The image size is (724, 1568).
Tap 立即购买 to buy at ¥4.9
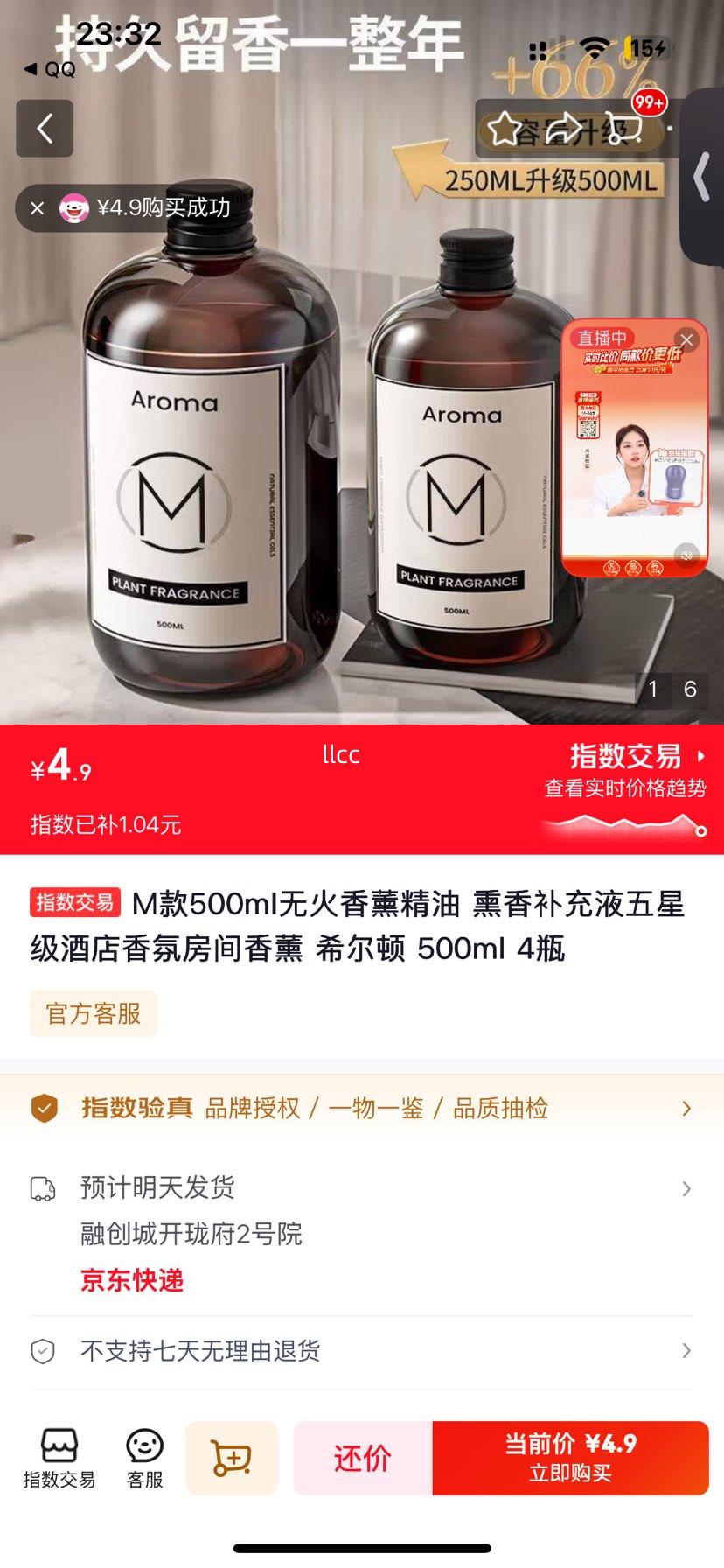569,1458
